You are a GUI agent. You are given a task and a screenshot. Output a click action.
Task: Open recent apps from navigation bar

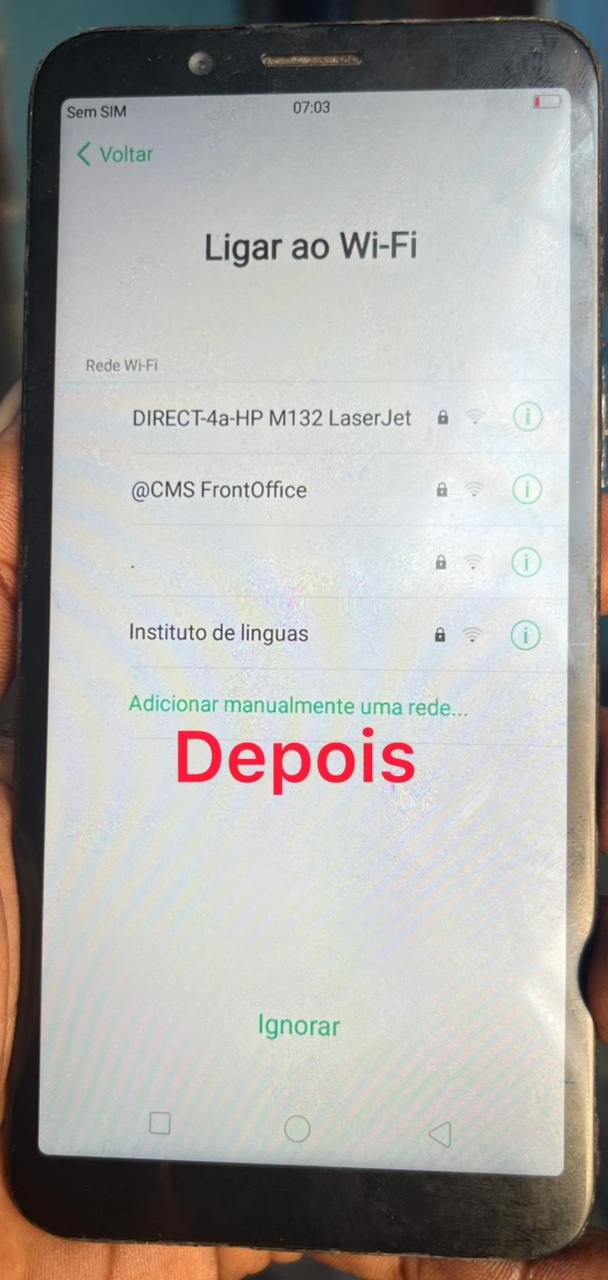160,1123
